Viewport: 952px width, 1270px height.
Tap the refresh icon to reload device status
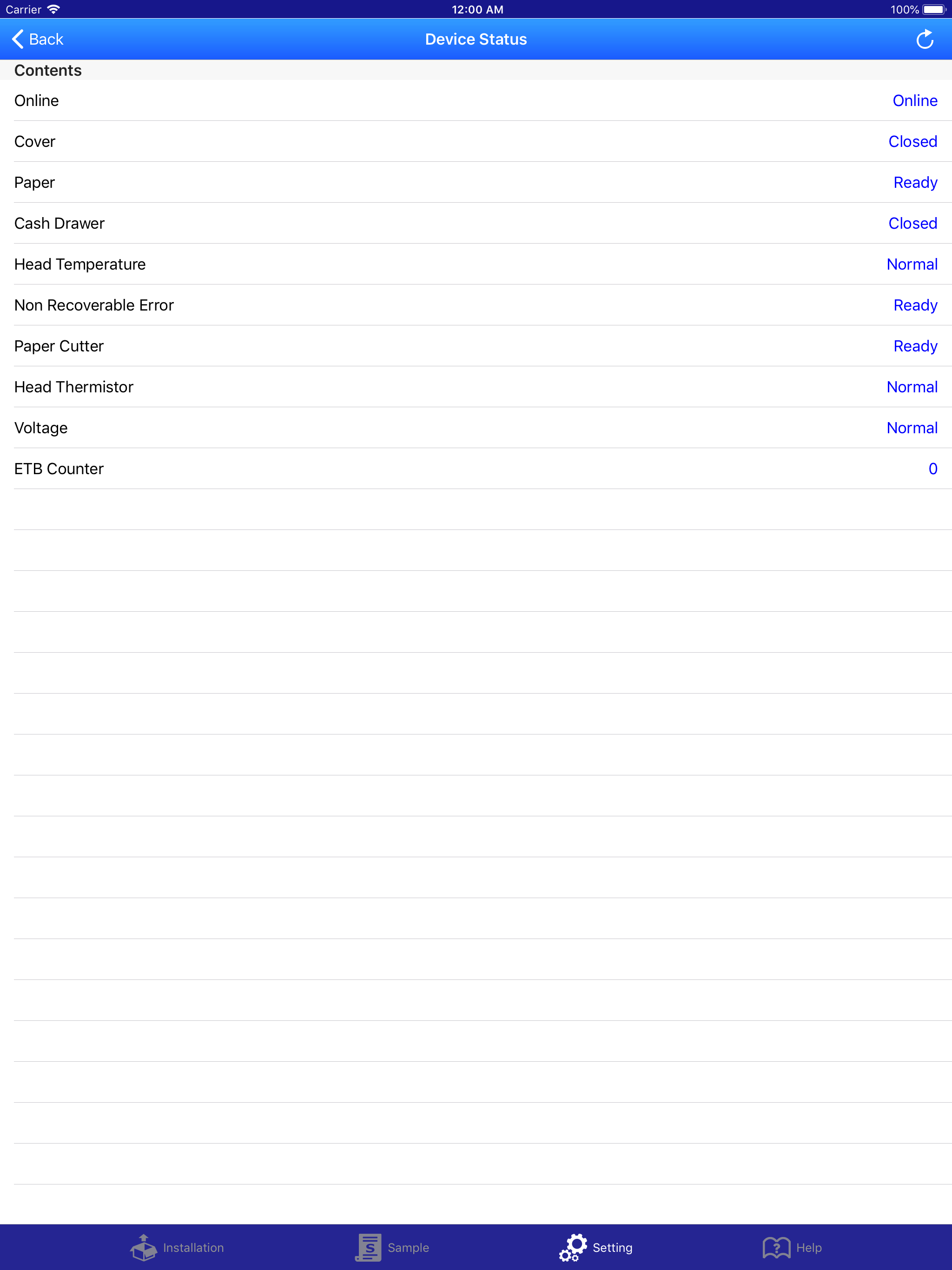(925, 39)
